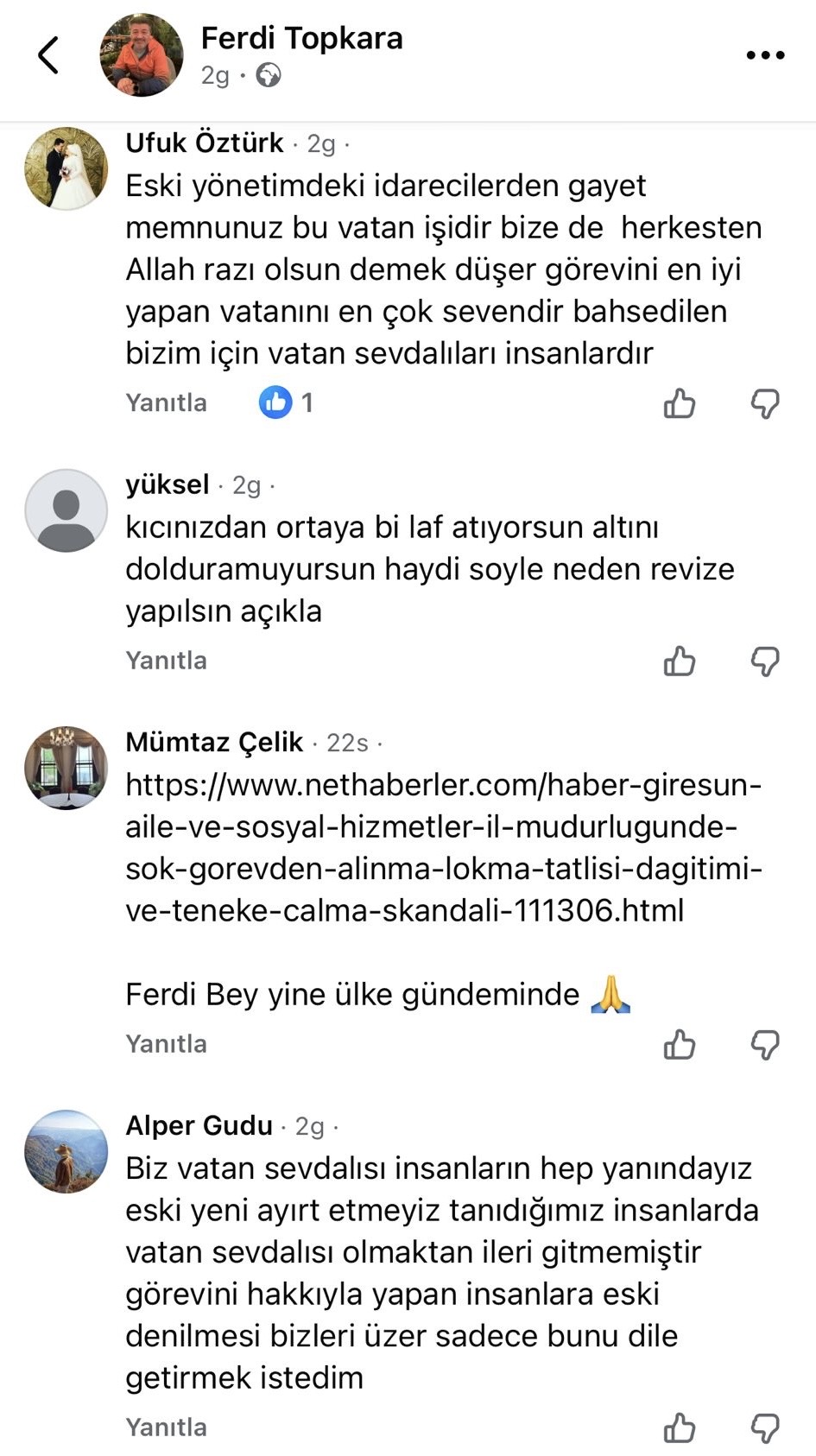Open Alper Gudu's profile photo
Image resolution: width=816 pixels, height=1456 pixels.
pyautogui.click(x=66, y=1151)
